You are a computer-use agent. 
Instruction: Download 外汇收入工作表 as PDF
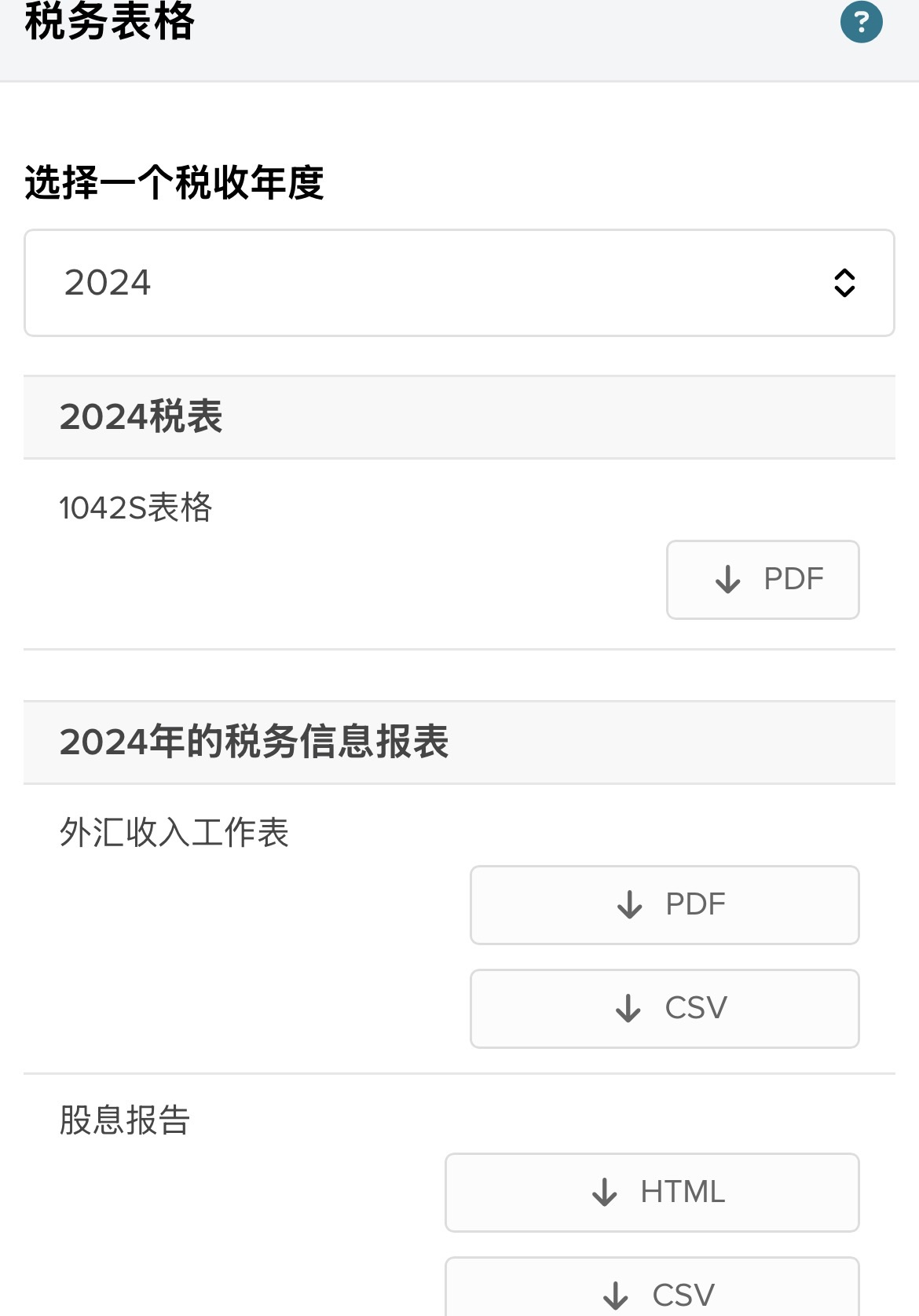coord(664,905)
